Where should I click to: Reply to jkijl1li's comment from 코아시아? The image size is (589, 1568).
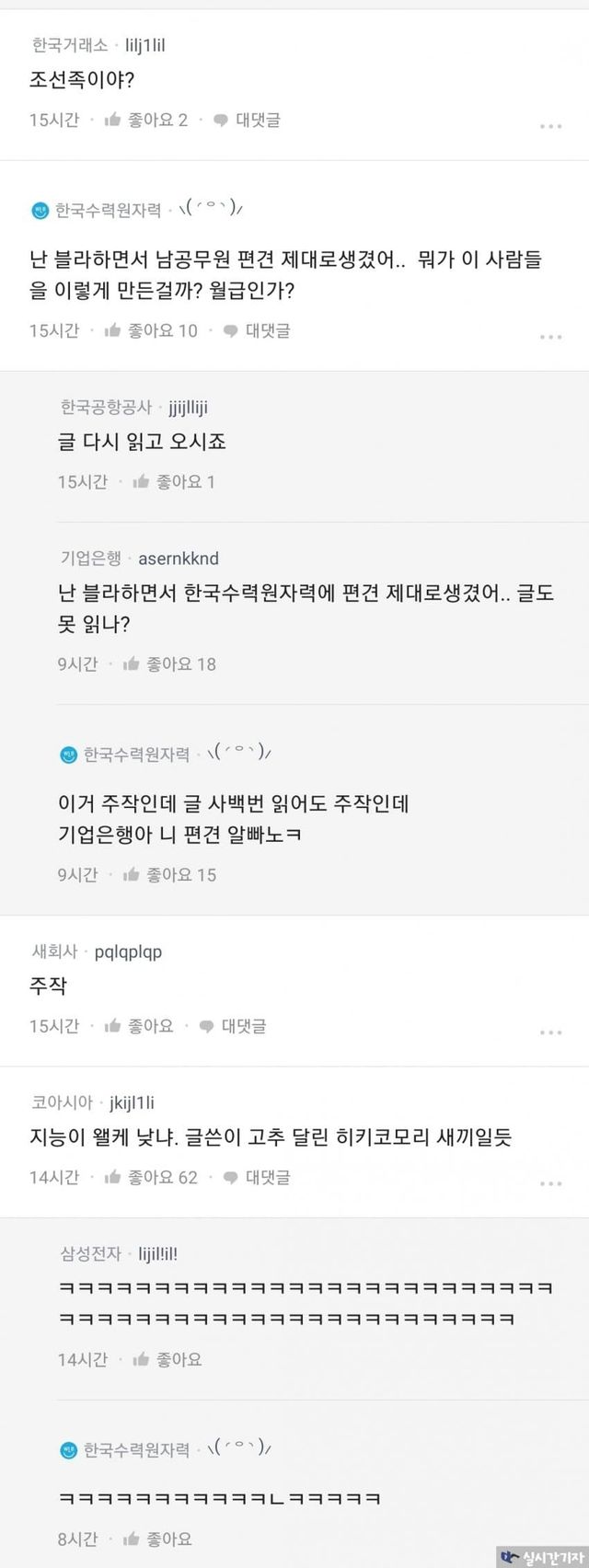pos(257,1177)
